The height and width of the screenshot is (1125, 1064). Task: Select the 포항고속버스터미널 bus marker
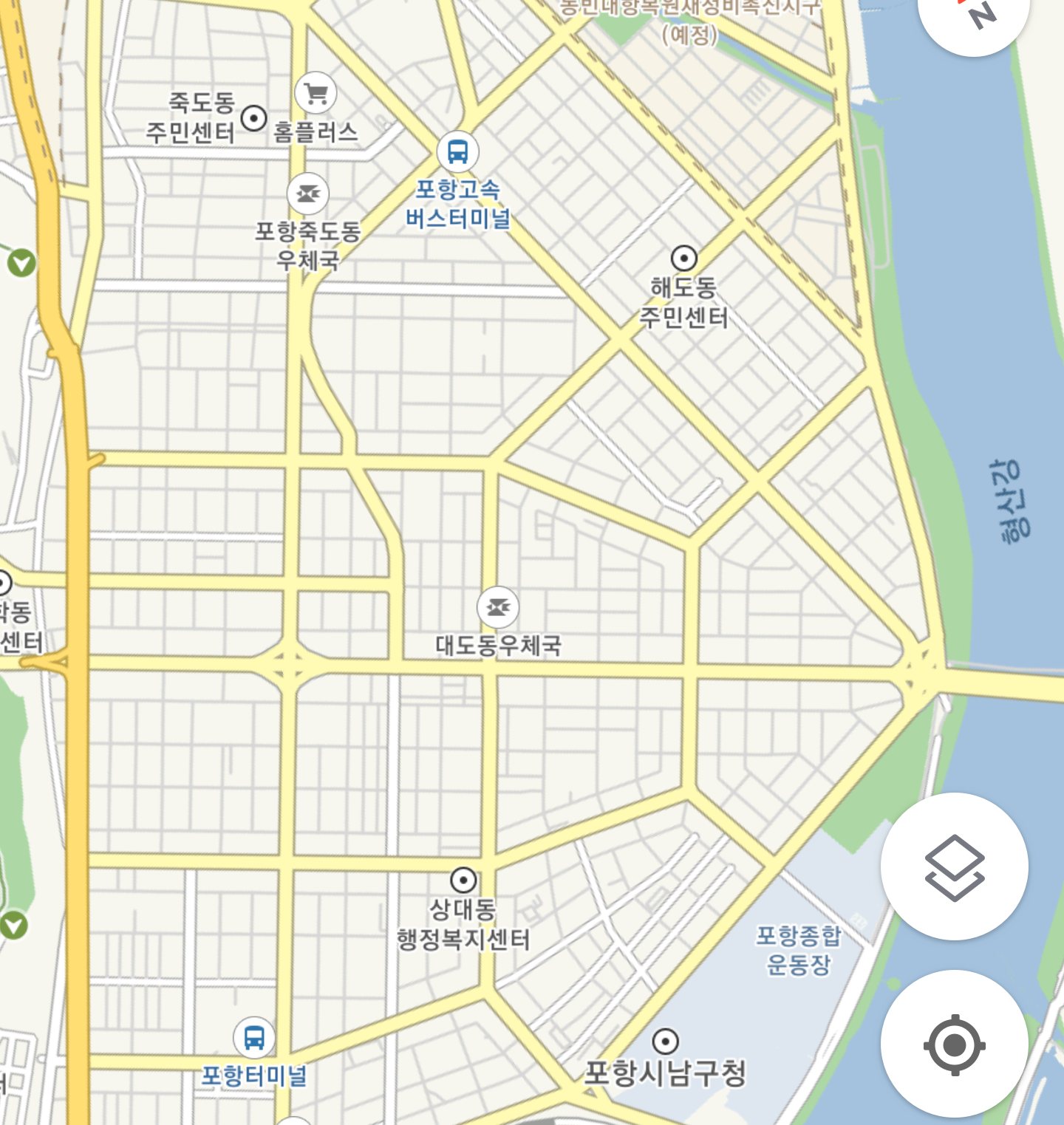(457, 151)
